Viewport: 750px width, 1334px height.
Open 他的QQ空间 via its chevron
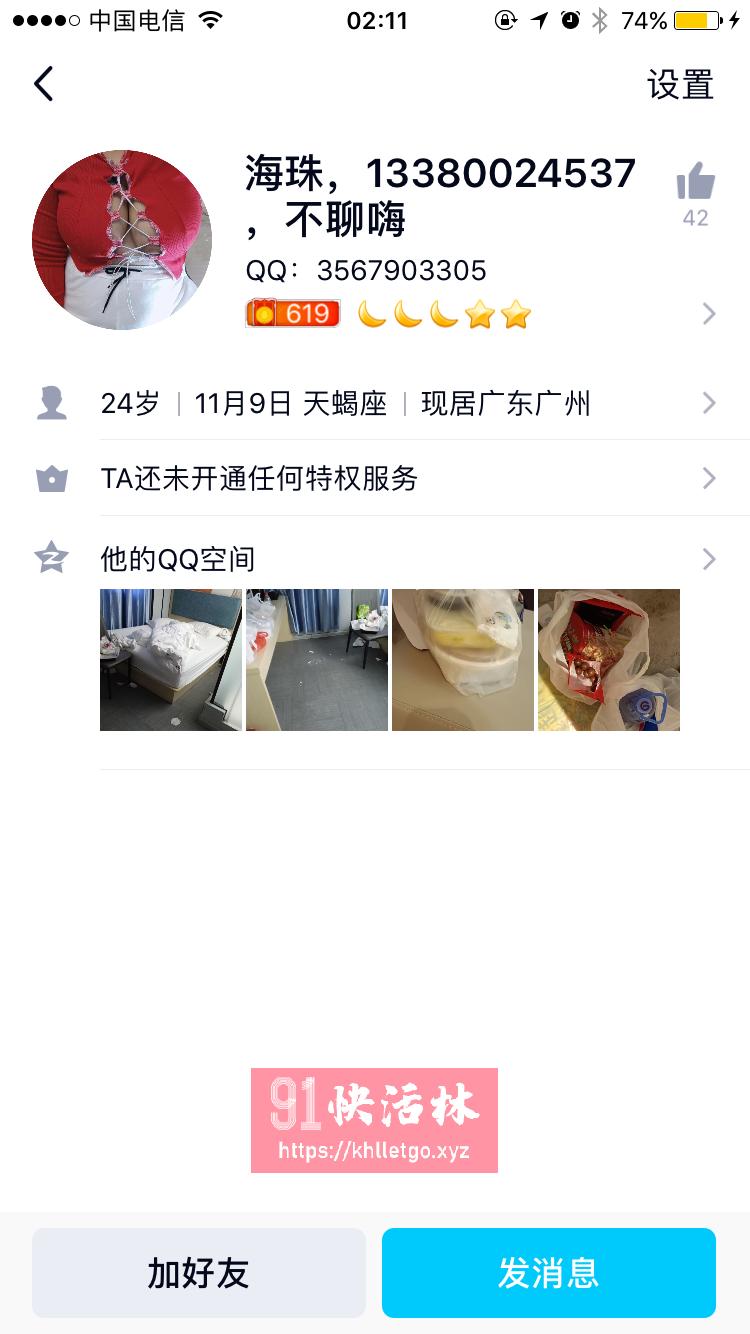(709, 558)
